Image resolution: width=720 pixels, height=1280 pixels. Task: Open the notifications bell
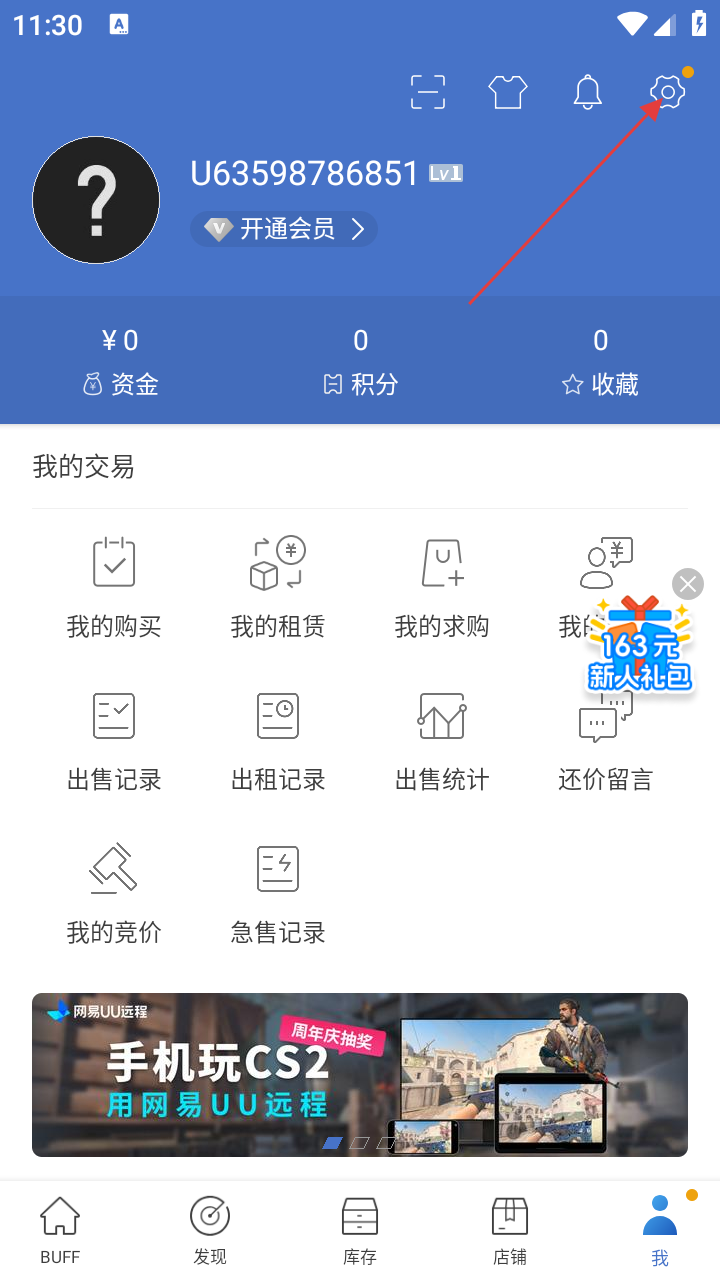click(588, 92)
